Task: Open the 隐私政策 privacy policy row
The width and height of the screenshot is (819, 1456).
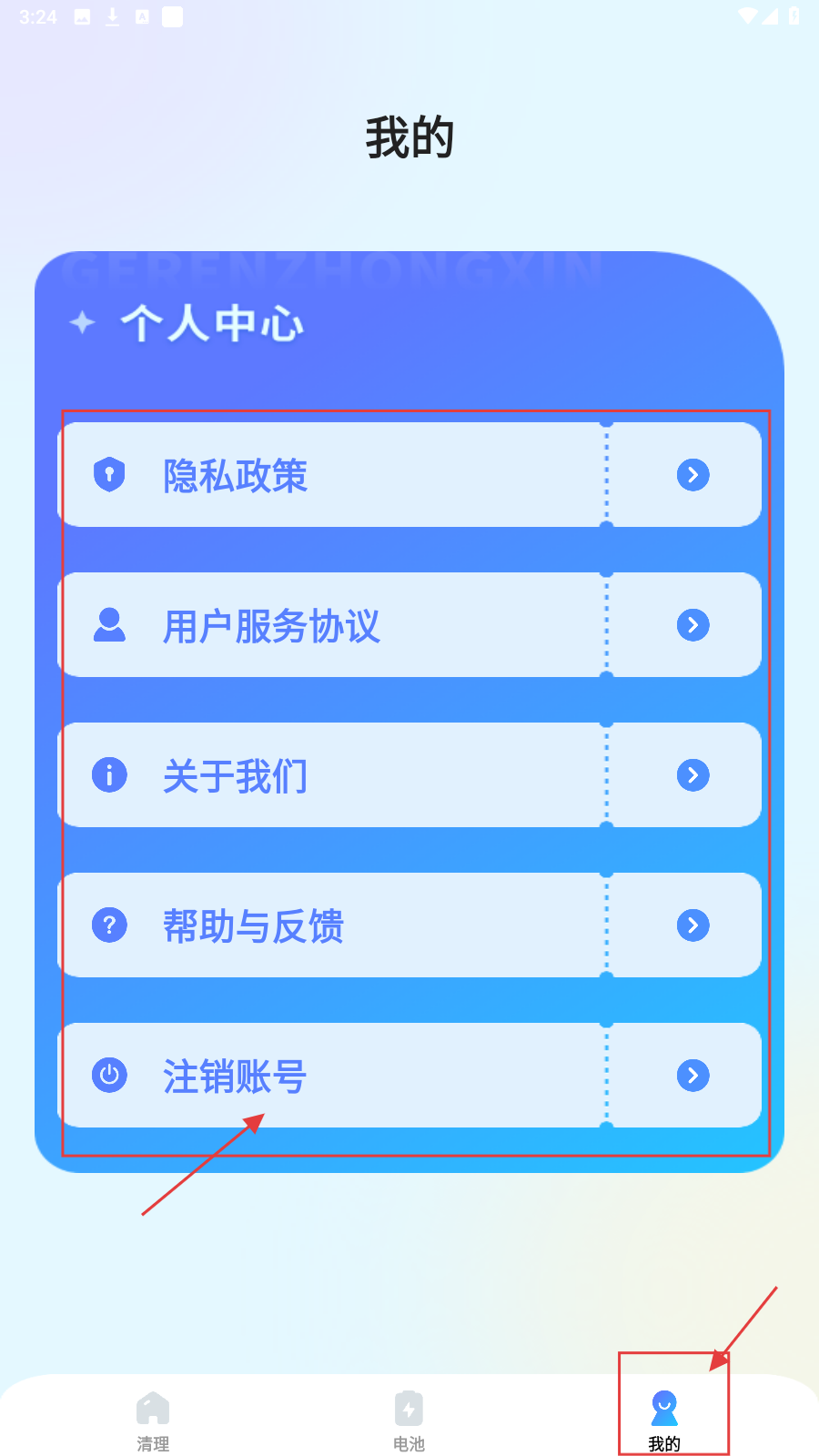Action: [409, 475]
